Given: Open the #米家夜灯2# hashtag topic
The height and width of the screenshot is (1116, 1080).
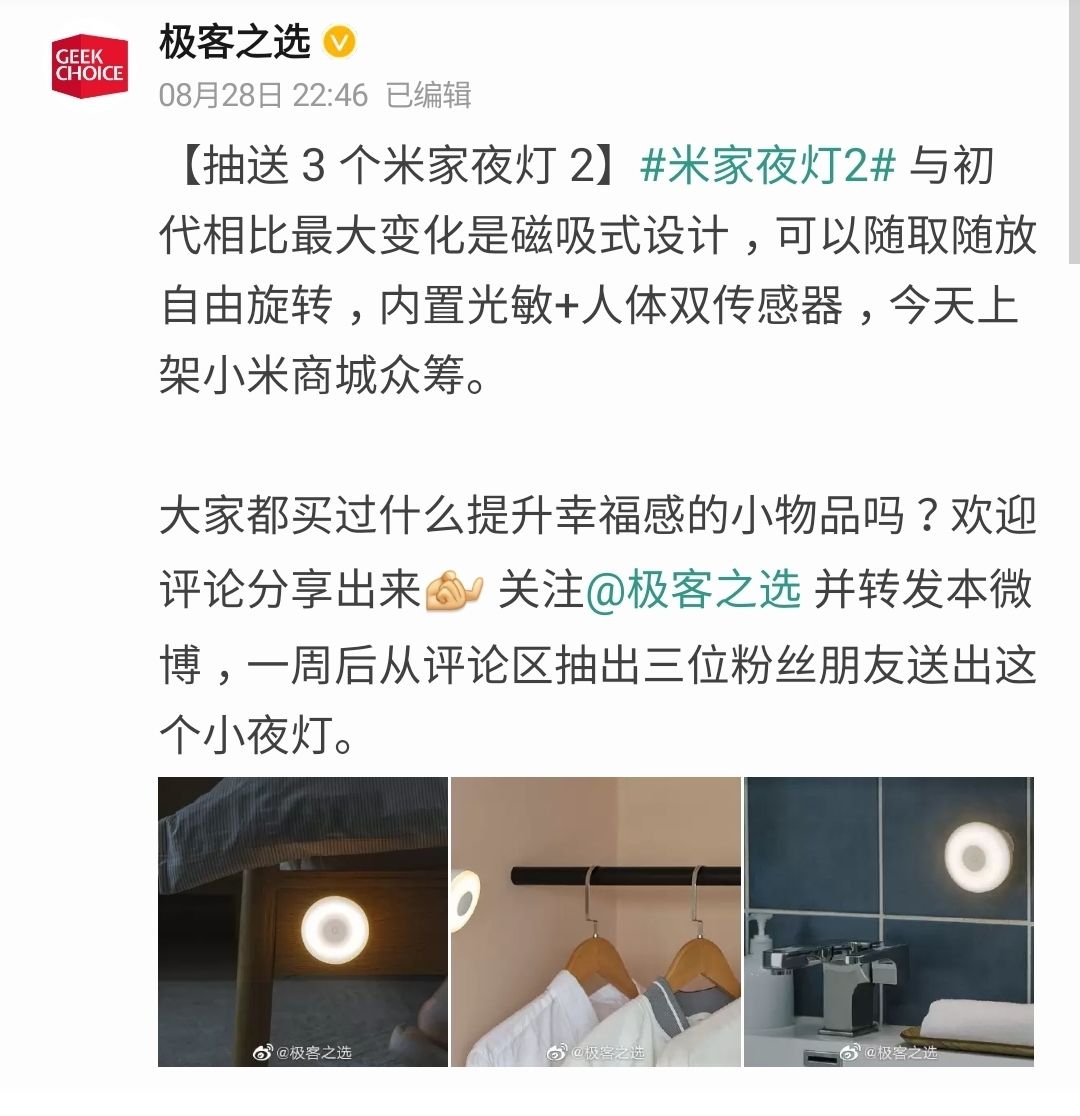Looking at the screenshot, I should coord(766,166).
